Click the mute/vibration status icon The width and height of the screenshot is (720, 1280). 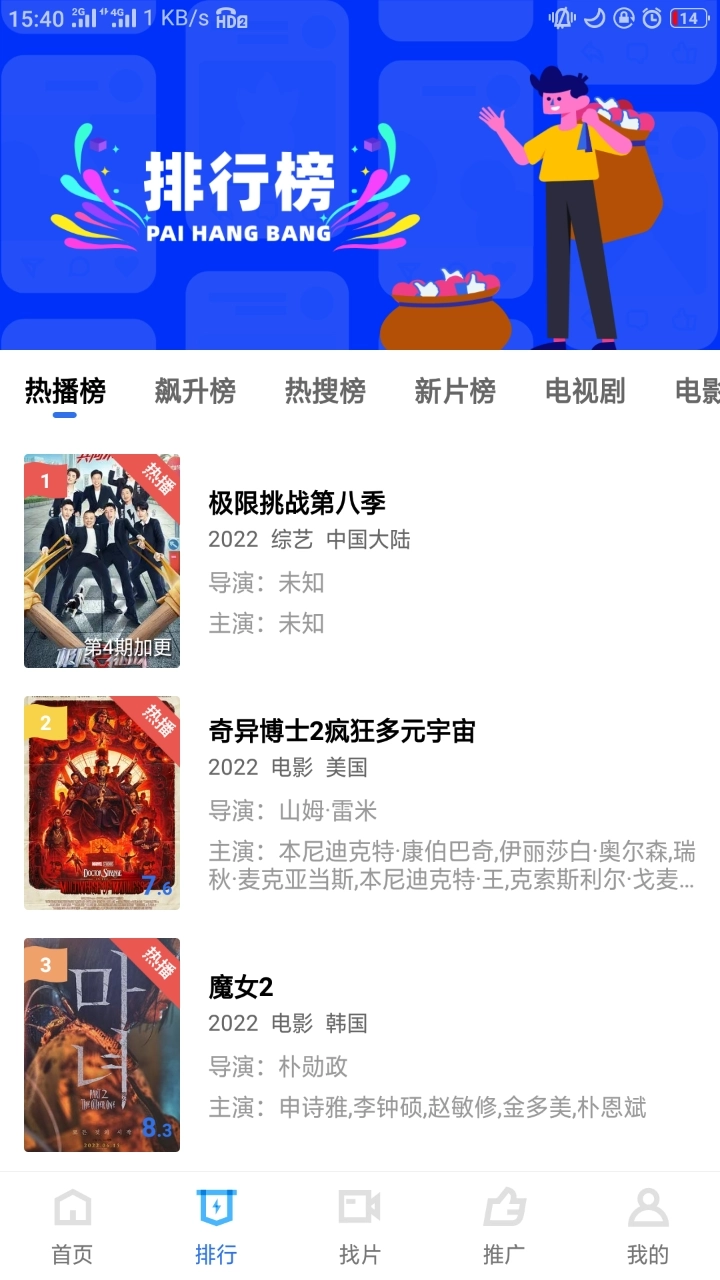point(562,17)
